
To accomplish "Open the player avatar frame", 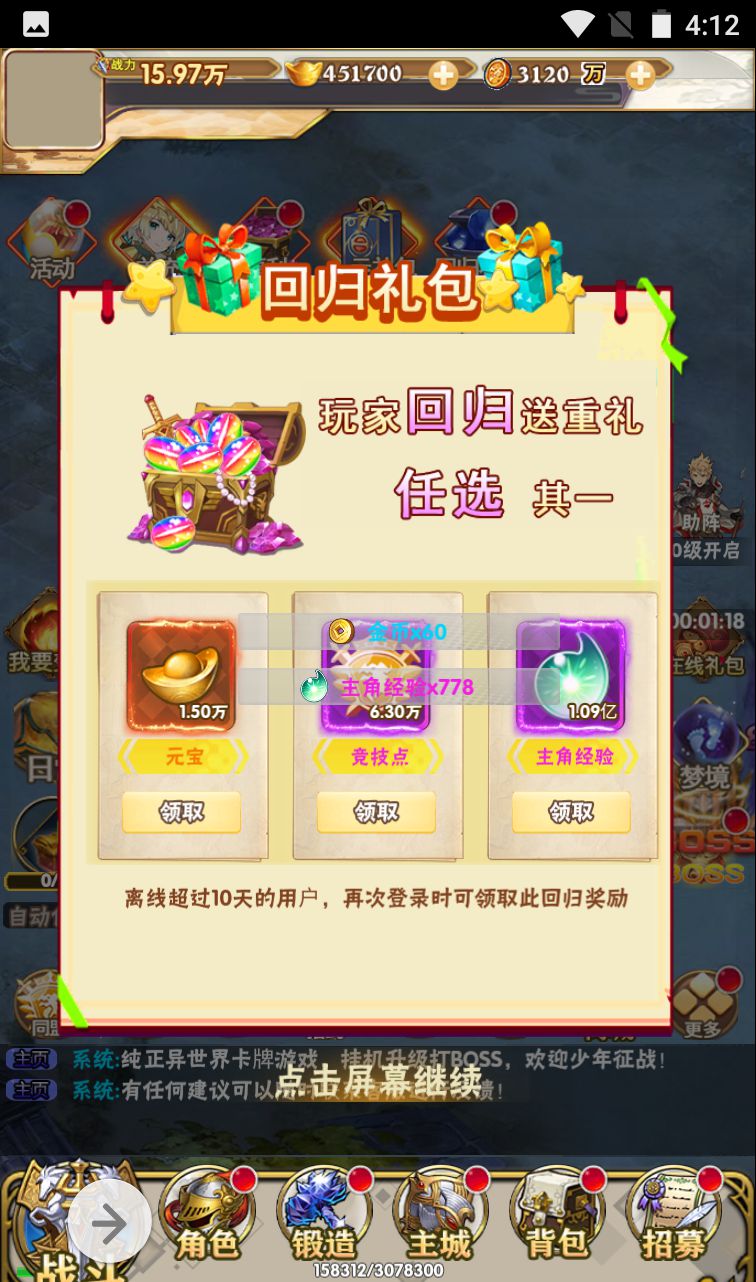I will [53, 100].
